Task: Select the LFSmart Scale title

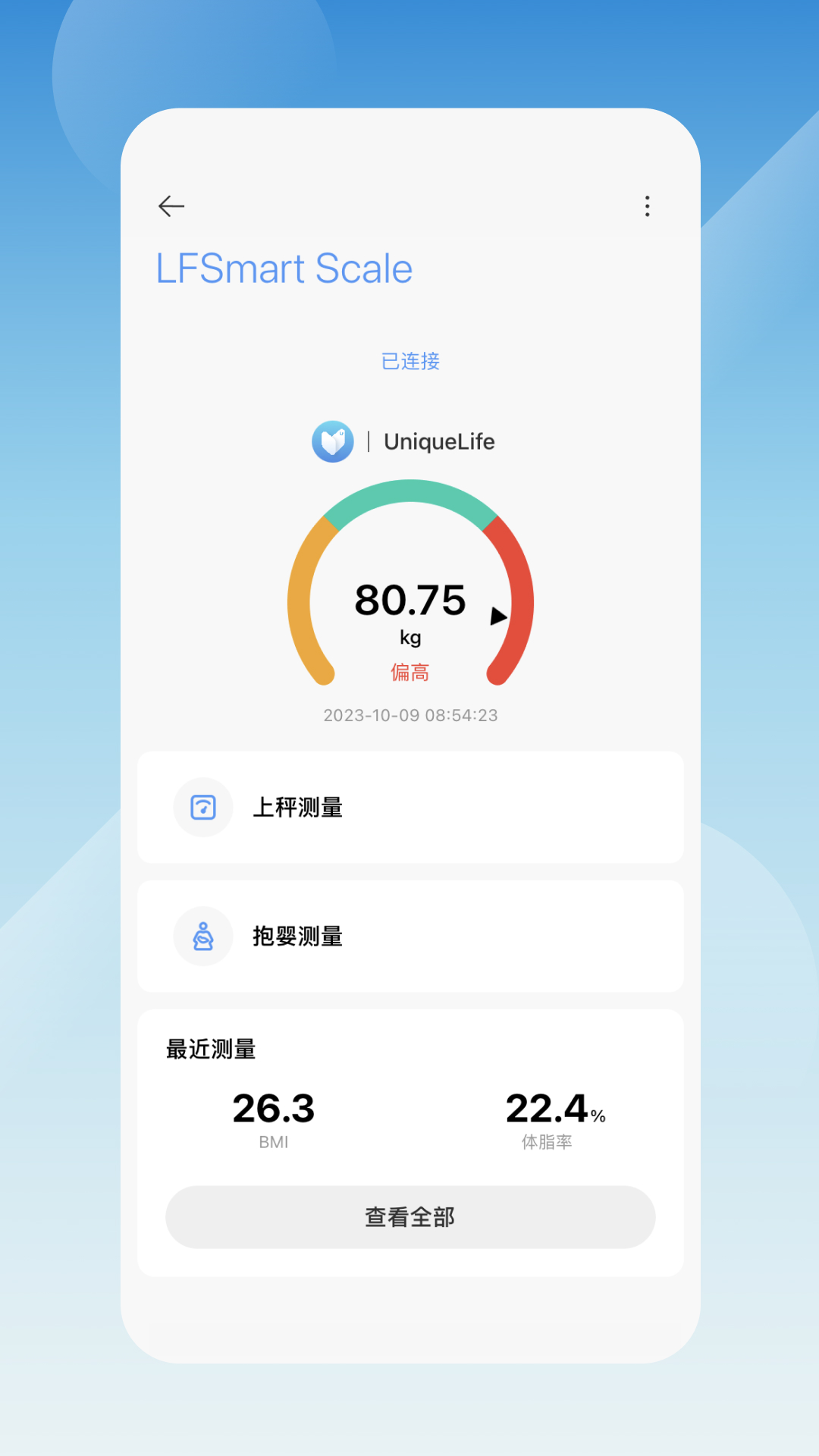Action: coord(284,268)
